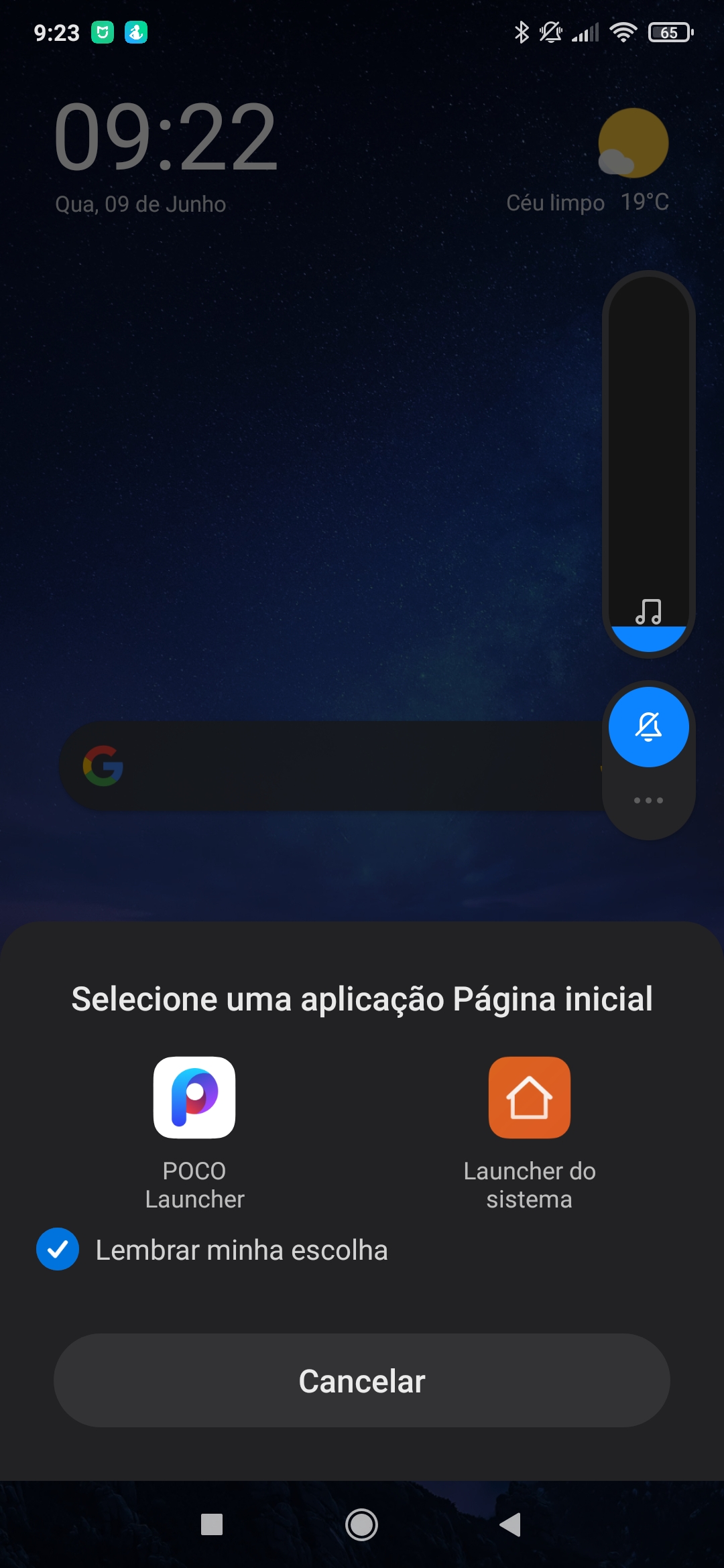Open more volume options (three dots)
The width and height of the screenshot is (724, 1568).
(649, 800)
